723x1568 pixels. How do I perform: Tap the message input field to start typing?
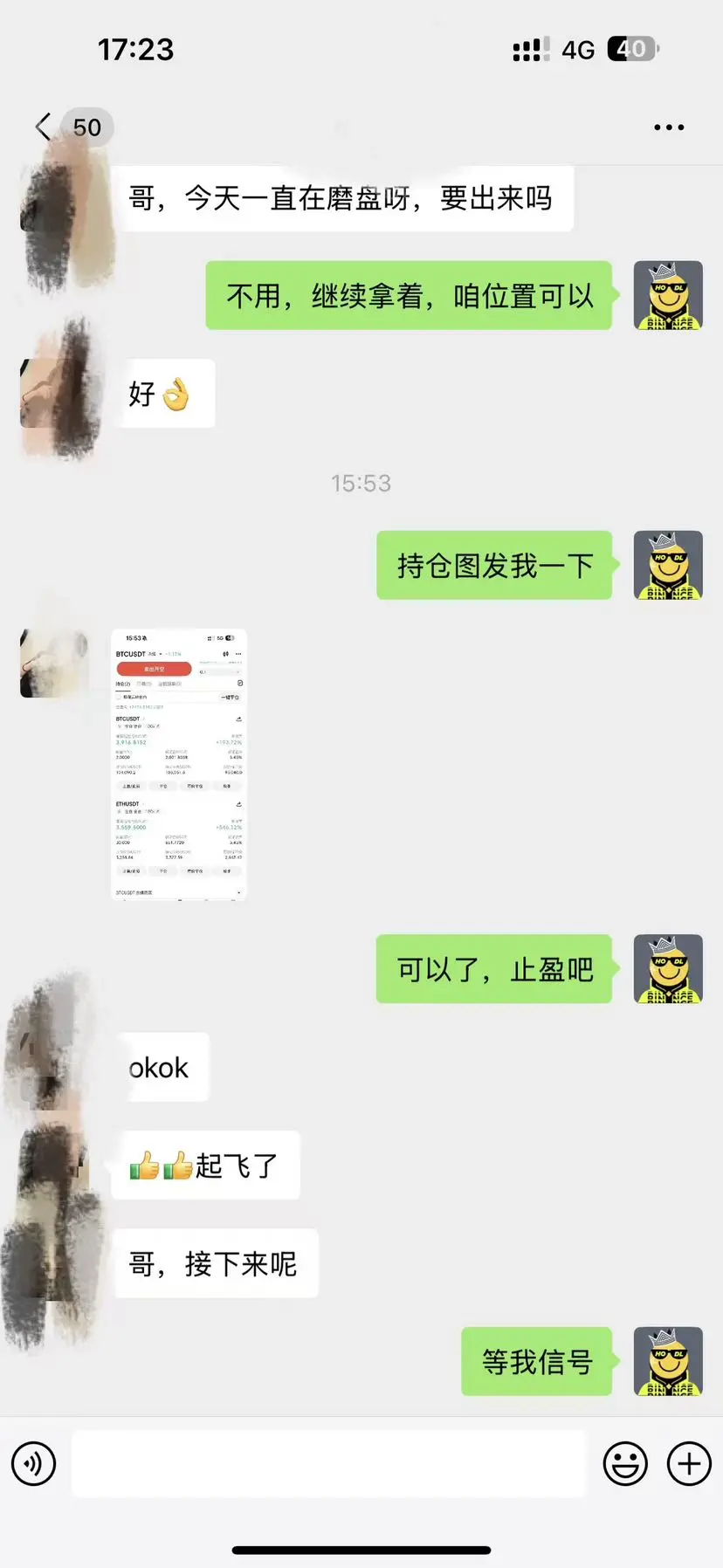point(327,1463)
